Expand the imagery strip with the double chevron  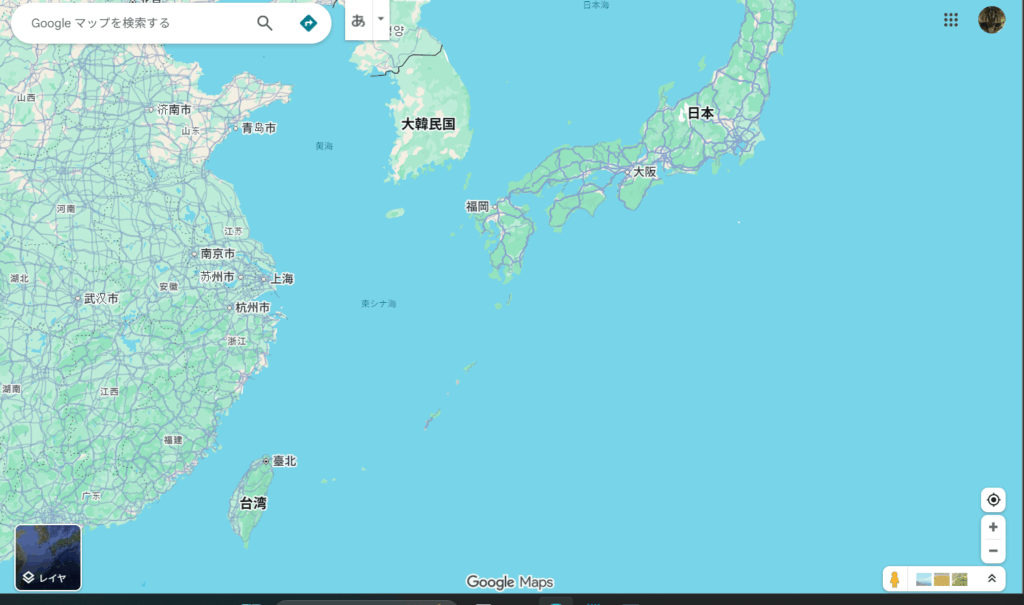pyautogui.click(x=991, y=579)
